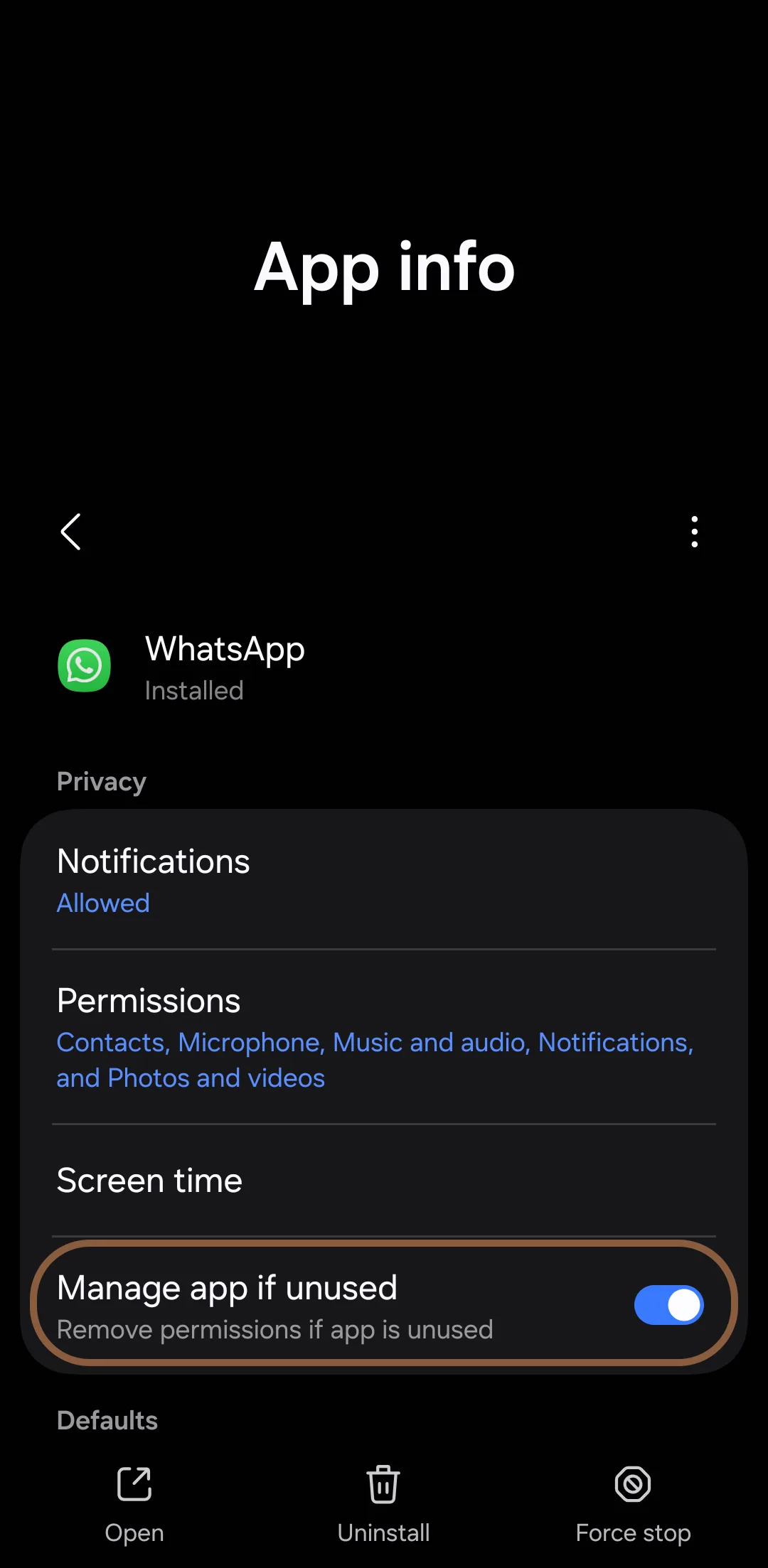Open WhatsApp Notifications settings
768x1568 pixels.
[384, 880]
